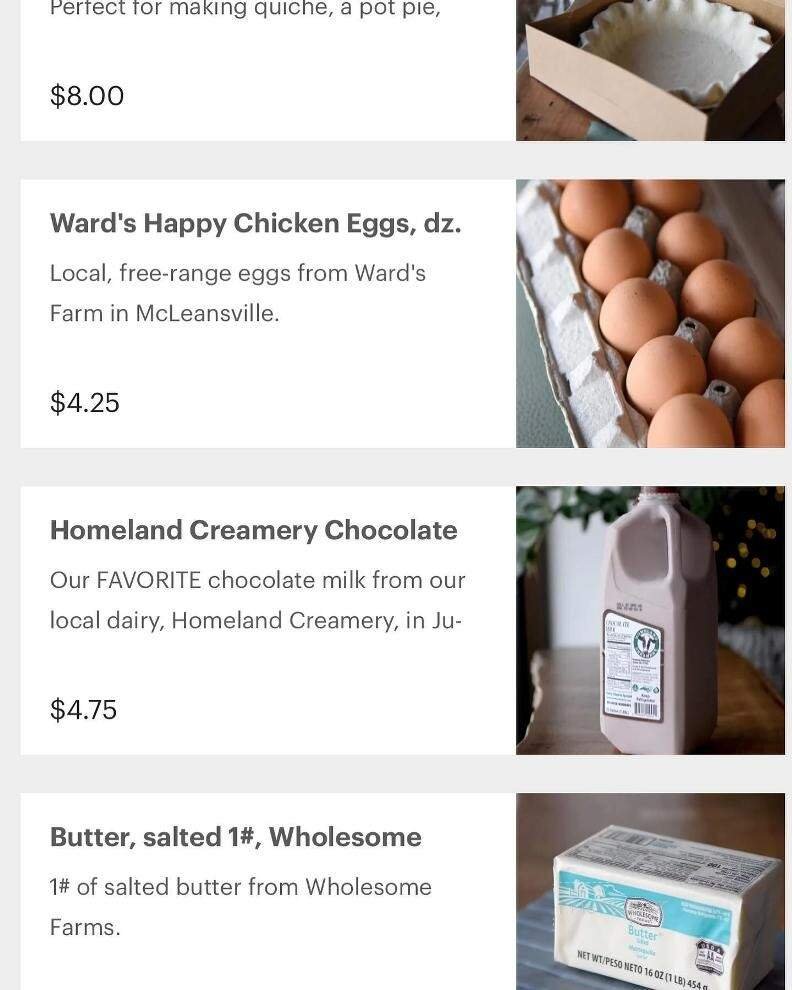792x990 pixels.
Task: Open the Homeland Creamery Chocolate product listing
Action: pyautogui.click(x=253, y=529)
